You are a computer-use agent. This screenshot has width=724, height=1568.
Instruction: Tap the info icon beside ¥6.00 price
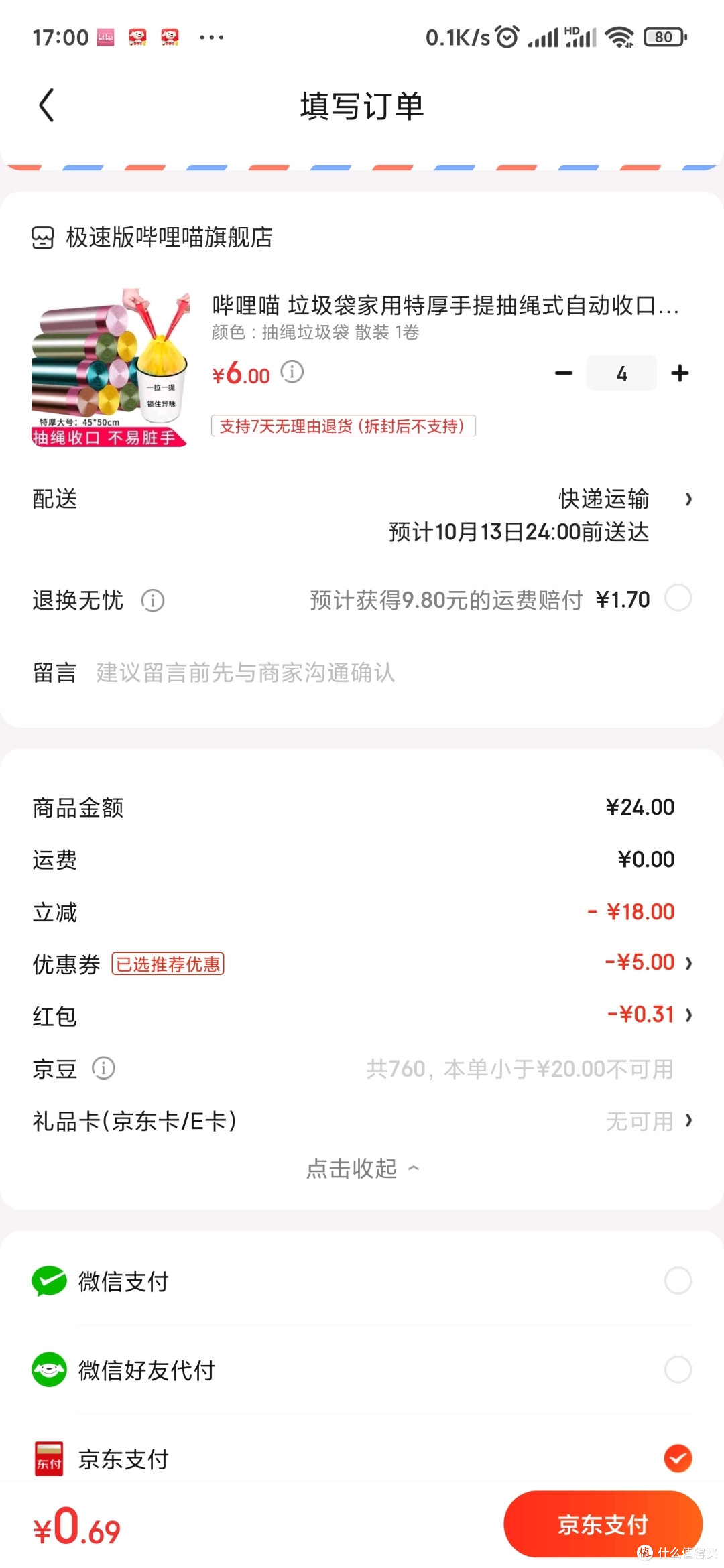pyautogui.click(x=291, y=373)
